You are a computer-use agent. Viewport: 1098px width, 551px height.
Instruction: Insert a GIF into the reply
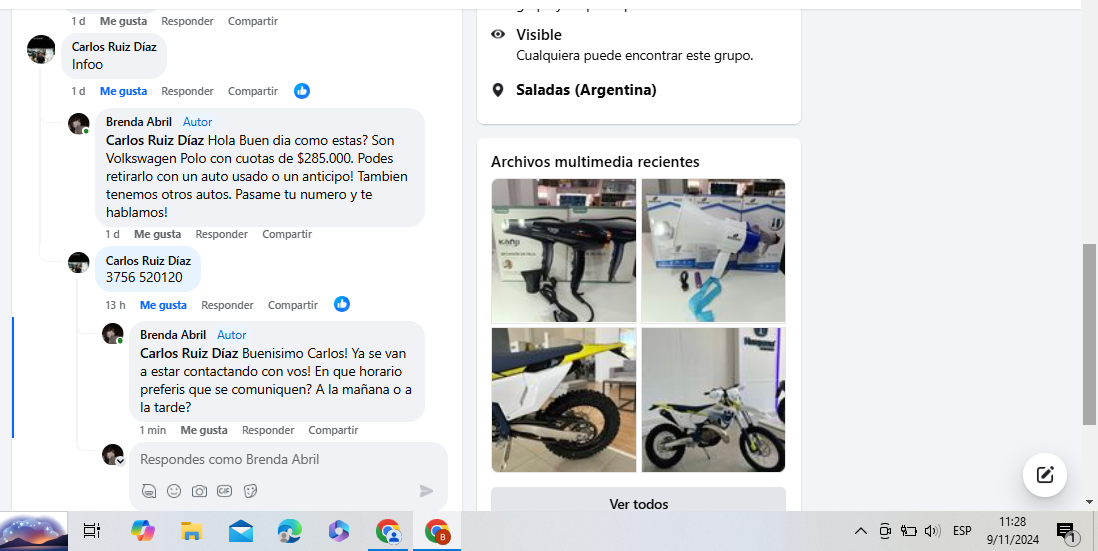224,491
